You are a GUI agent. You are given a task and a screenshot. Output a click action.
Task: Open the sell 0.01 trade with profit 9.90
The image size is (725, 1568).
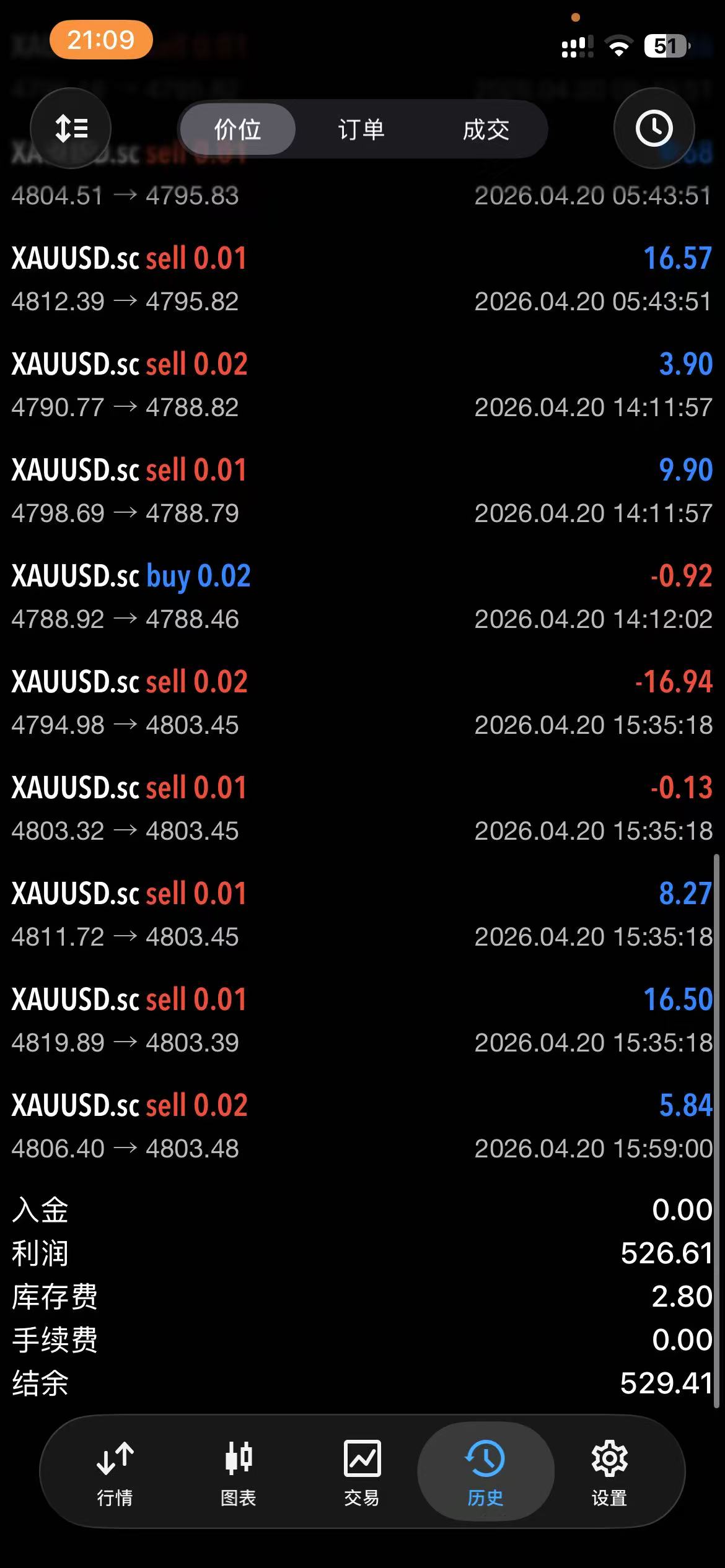tap(362, 490)
